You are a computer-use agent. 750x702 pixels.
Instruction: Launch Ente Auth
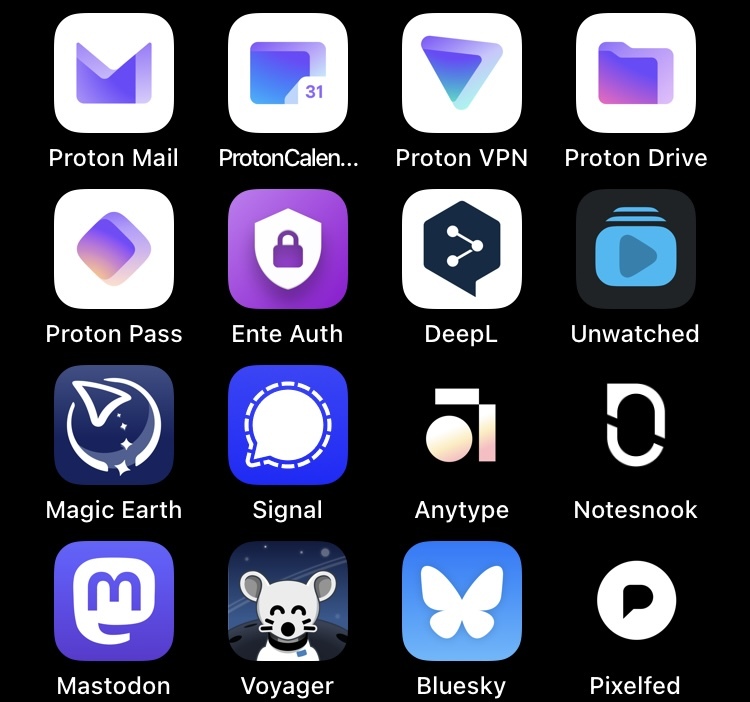pyautogui.click(x=288, y=249)
